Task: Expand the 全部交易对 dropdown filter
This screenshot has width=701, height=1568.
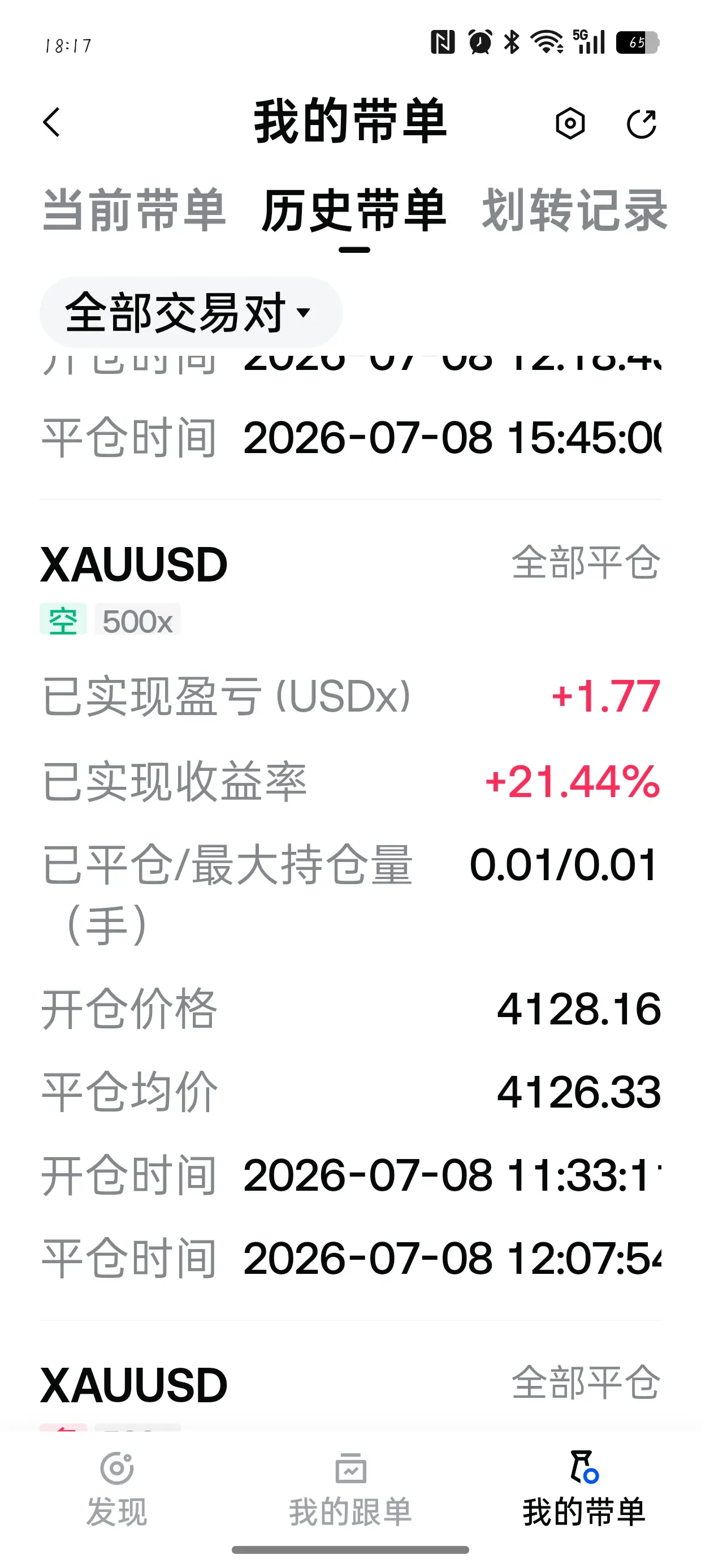Action: (191, 312)
